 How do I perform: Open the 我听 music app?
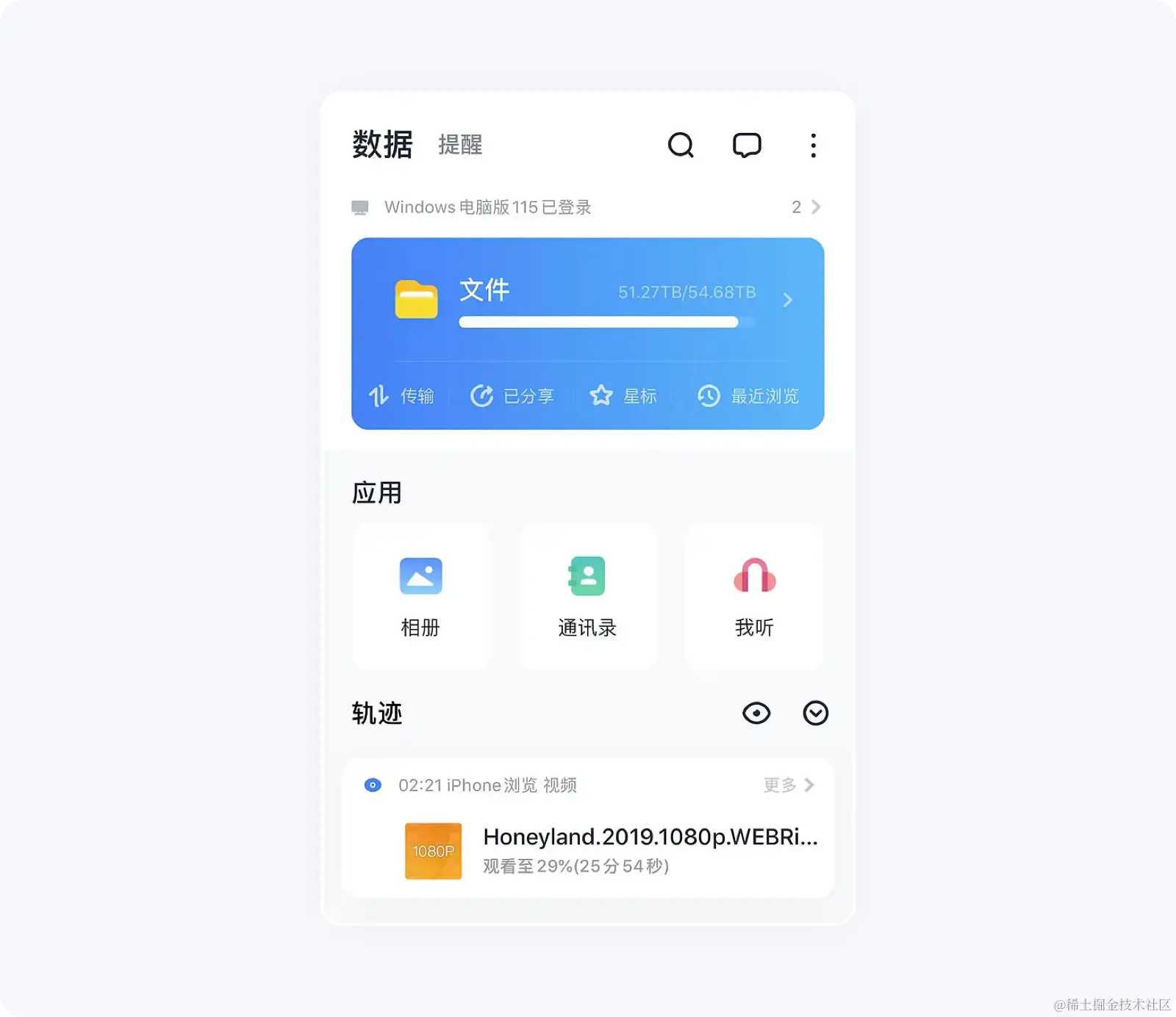[x=754, y=597]
